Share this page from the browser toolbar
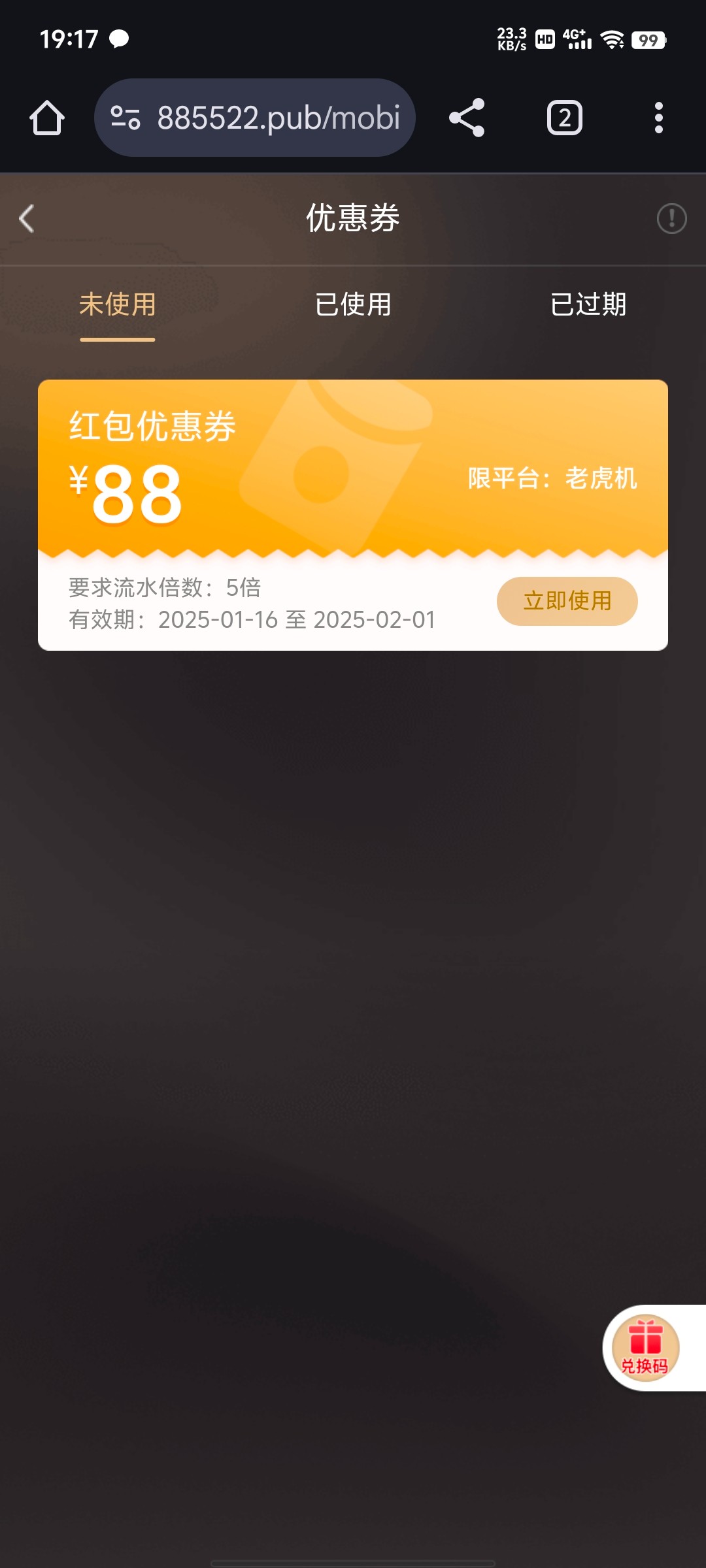This screenshot has width=706, height=1568. [x=467, y=118]
